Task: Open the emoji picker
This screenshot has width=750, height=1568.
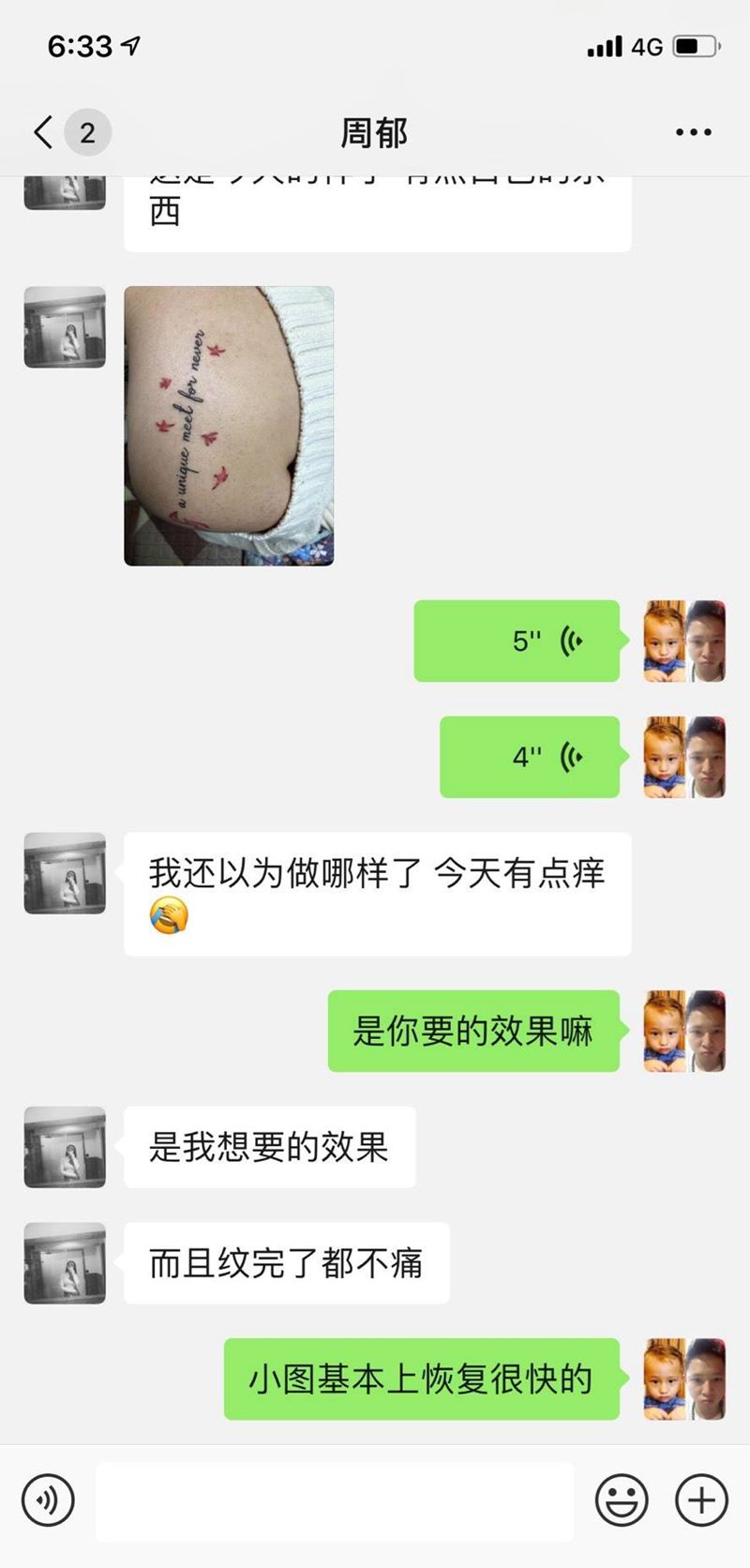Action: (x=622, y=1500)
